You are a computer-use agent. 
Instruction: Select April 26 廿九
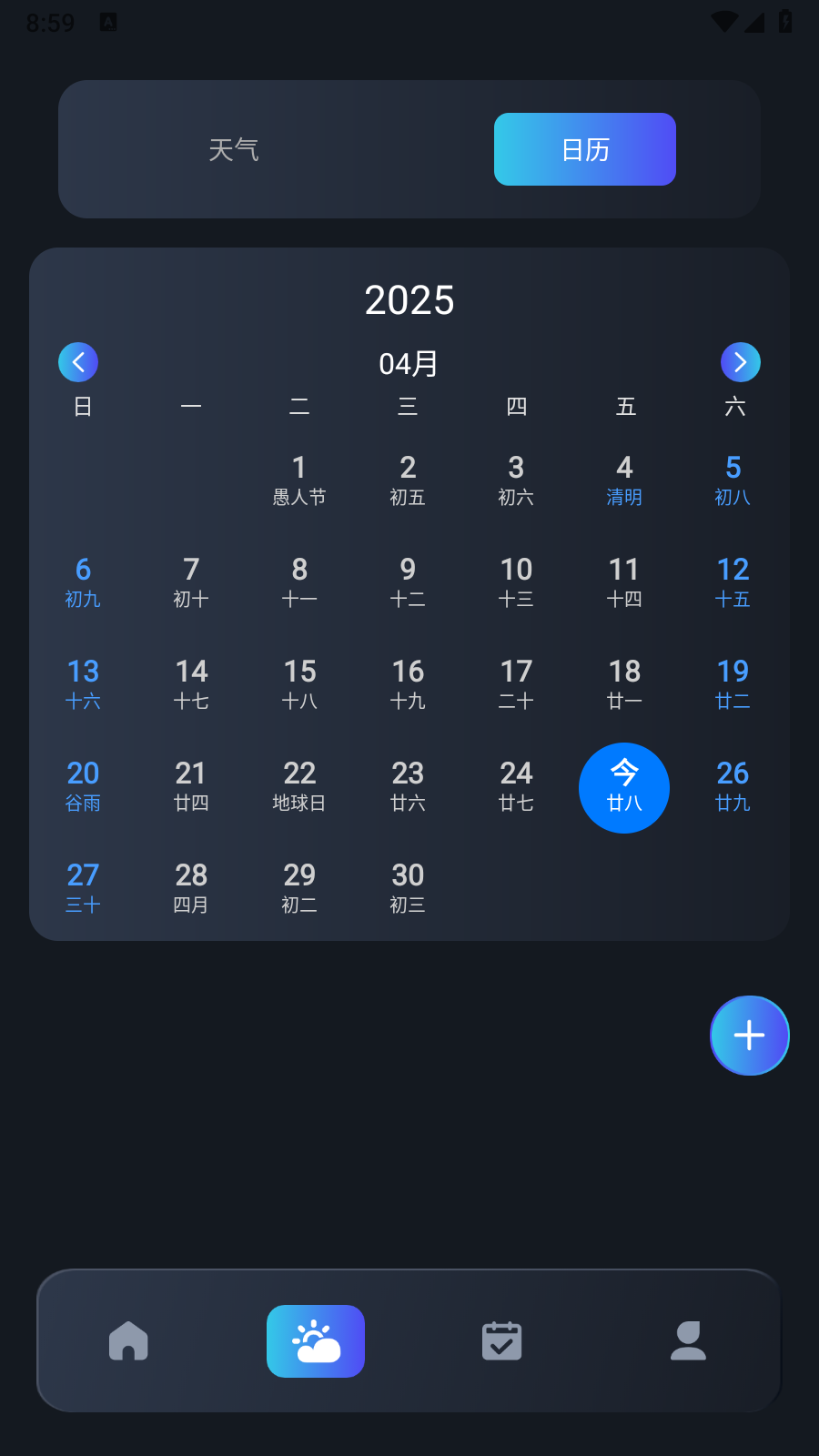point(733,785)
